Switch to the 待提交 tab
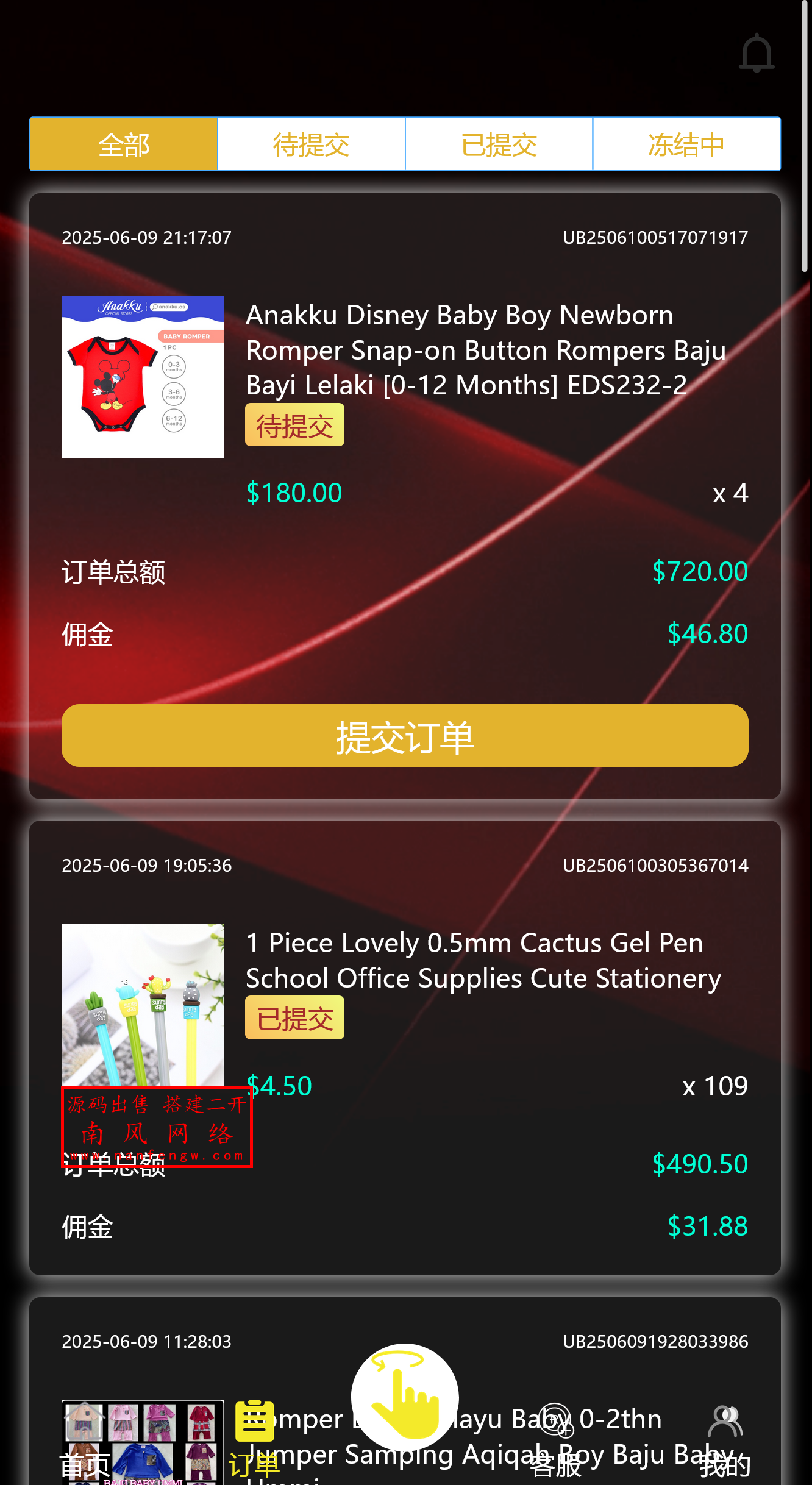 click(x=311, y=144)
